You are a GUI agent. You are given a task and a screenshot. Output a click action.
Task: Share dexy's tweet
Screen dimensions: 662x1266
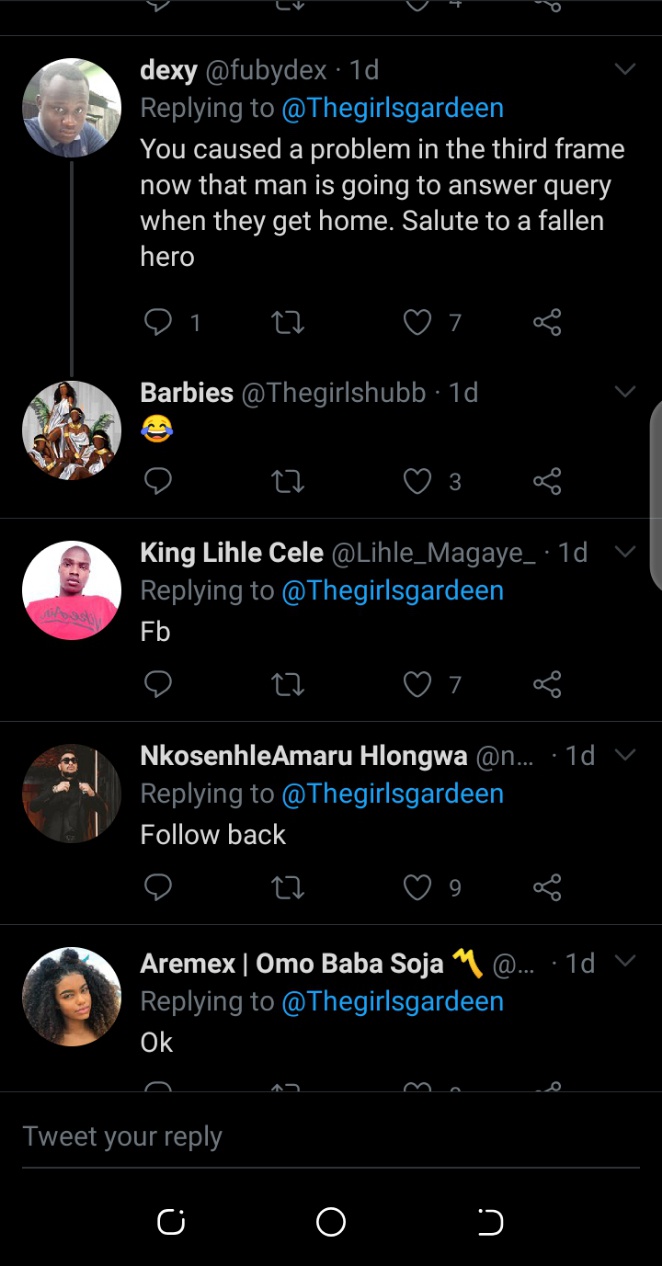(547, 322)
